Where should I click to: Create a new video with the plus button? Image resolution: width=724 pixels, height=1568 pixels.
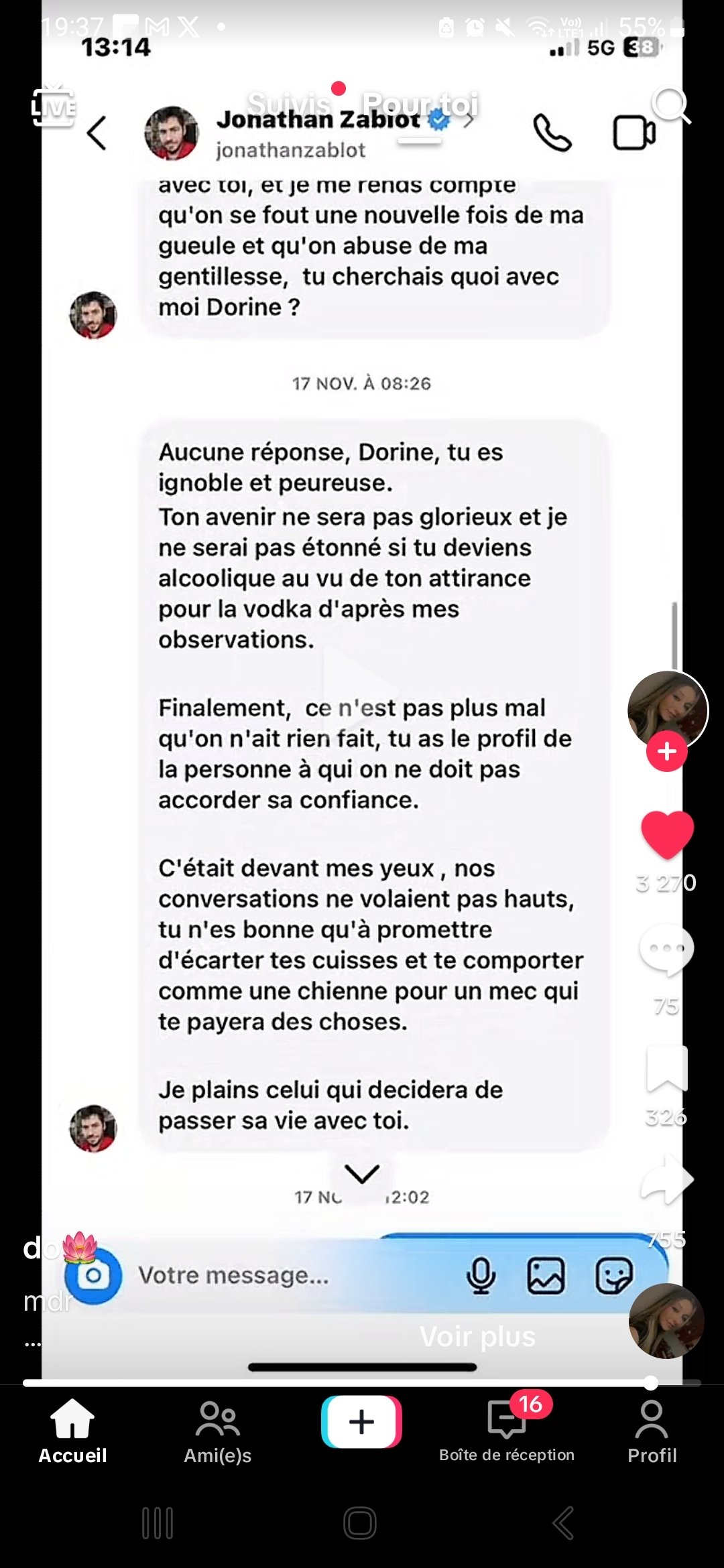click(x=362, y=1422)
